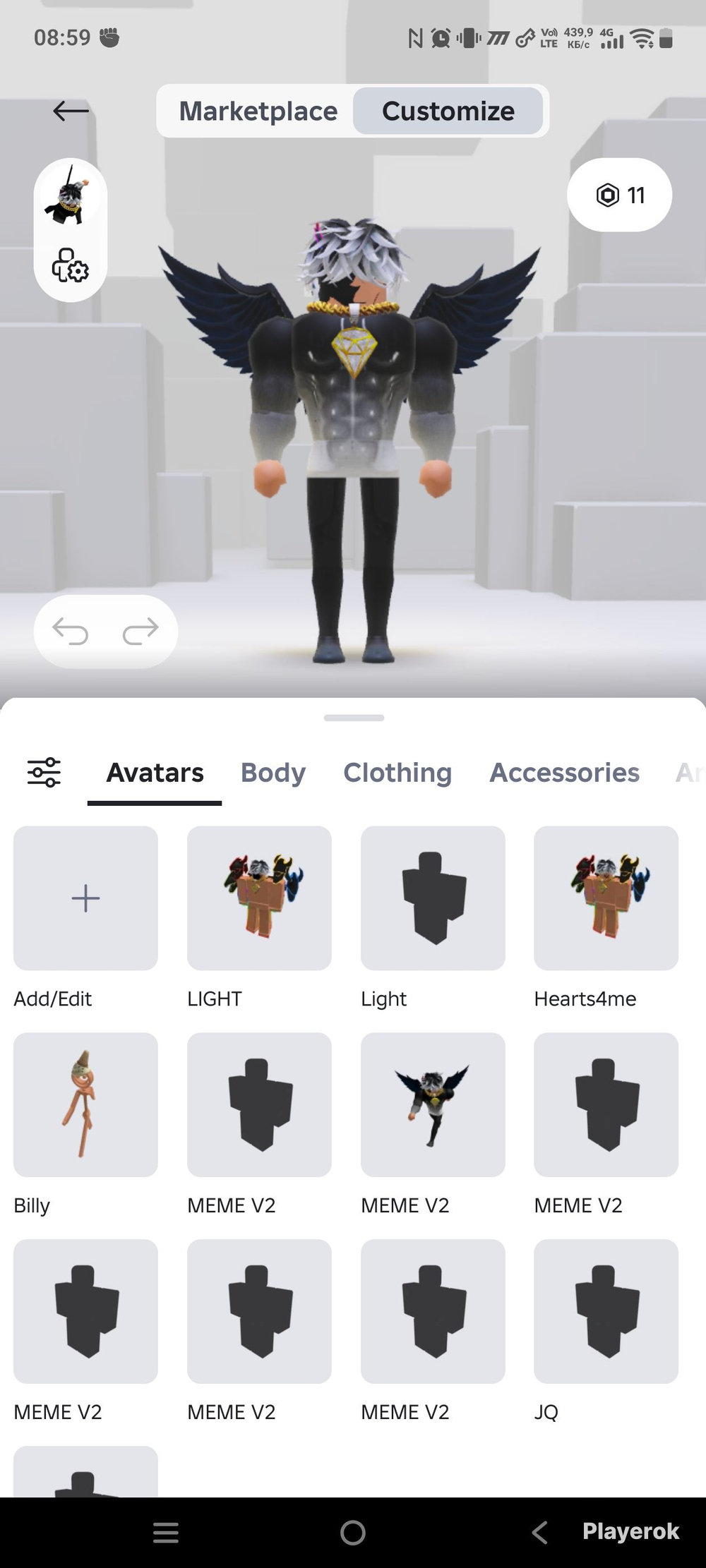This screenshot has height=1568, width=706.
Task: Open the filter options icon
Action: point(44,773)
